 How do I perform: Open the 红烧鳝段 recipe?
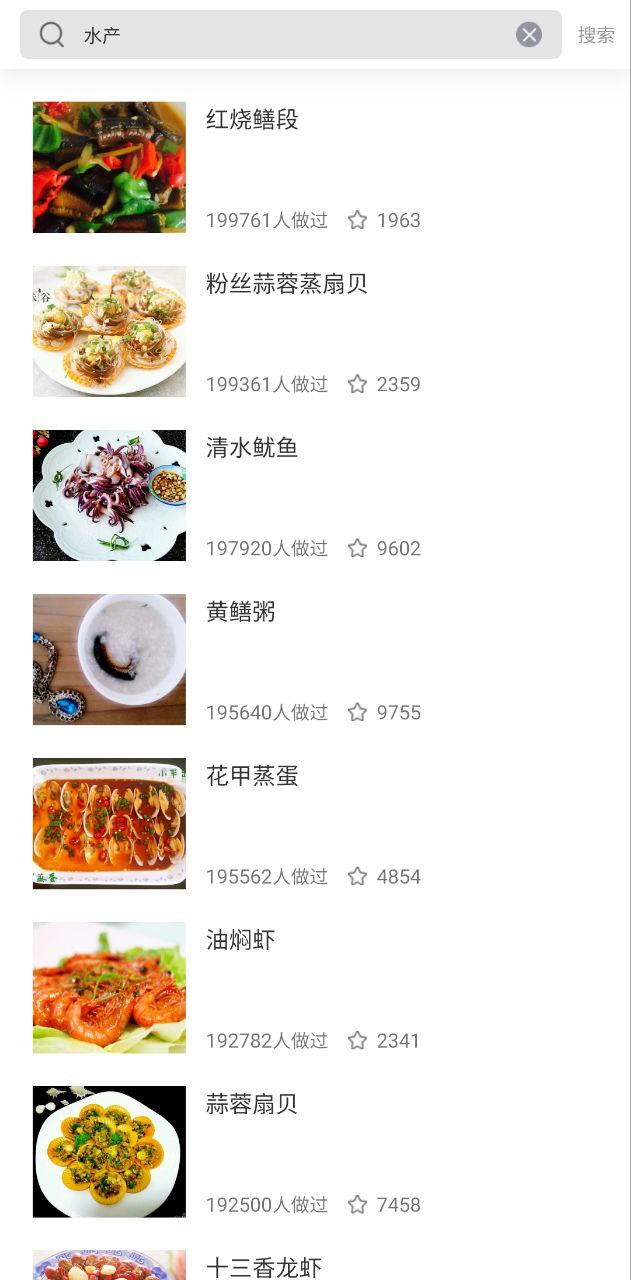click(x=252, y=120)
